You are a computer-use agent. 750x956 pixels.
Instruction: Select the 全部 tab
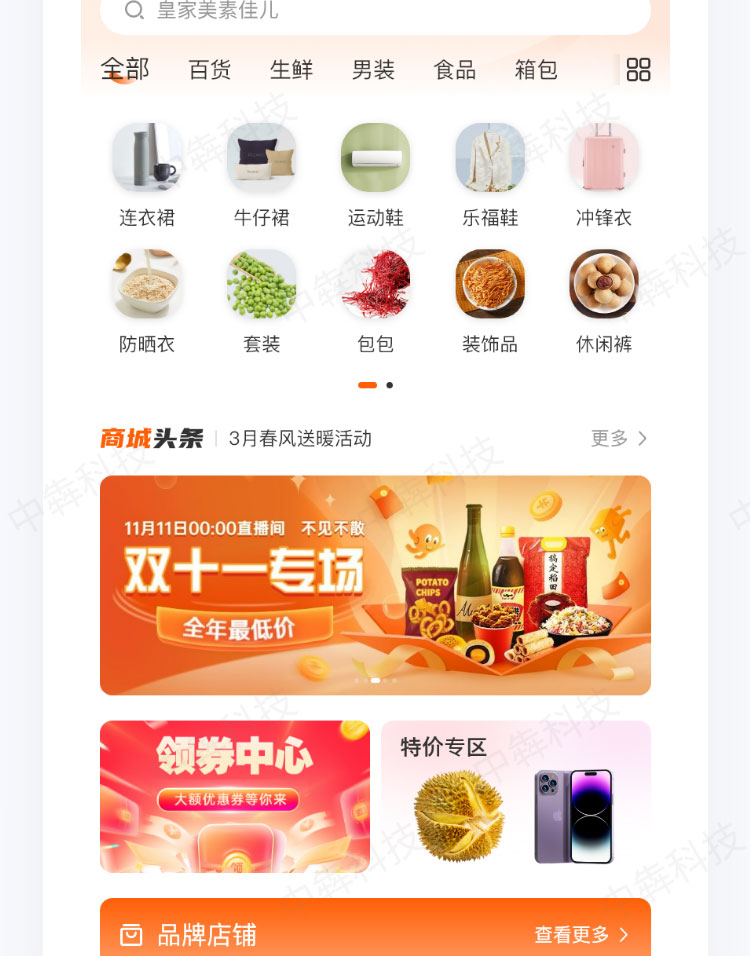tap(125, 70)
